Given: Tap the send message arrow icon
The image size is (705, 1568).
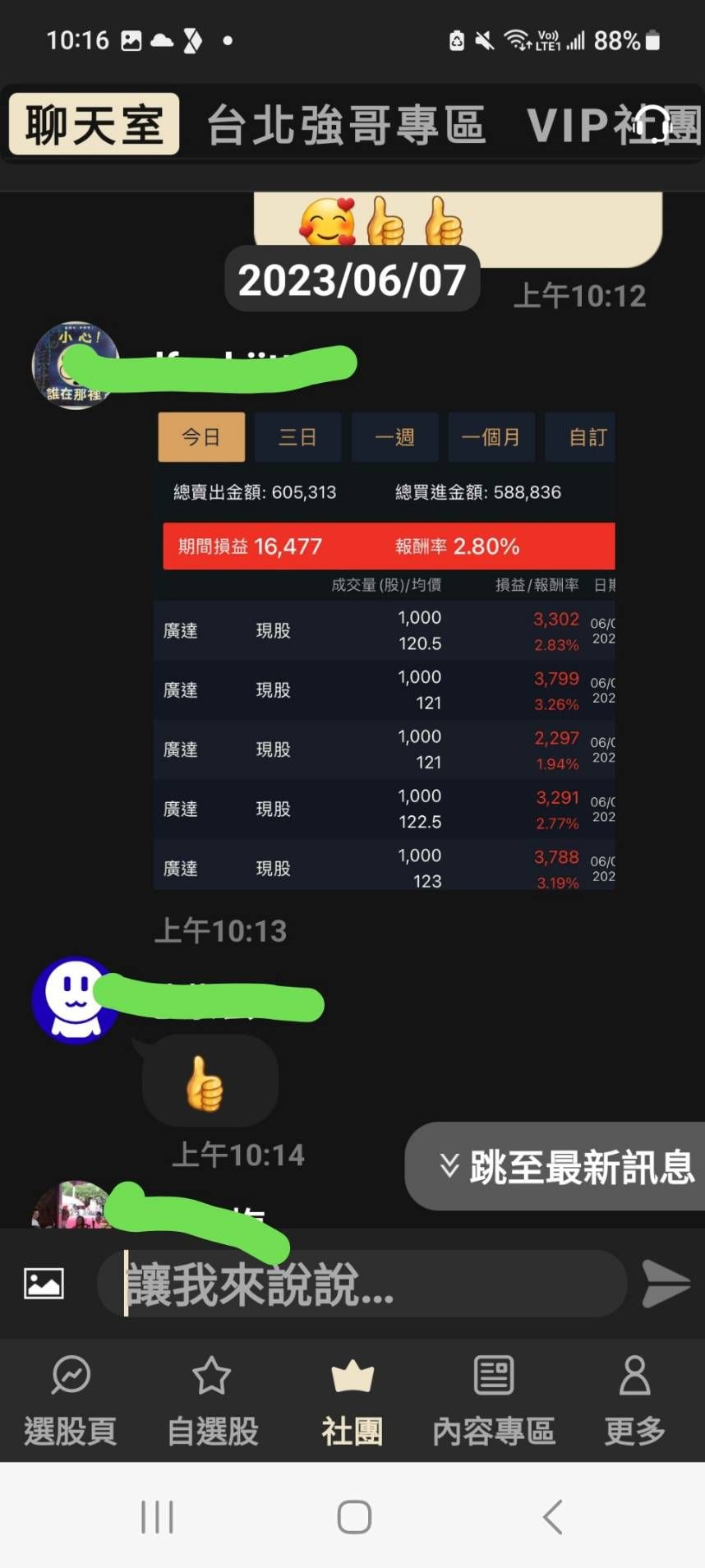Looking at the screenshot, I should click(x=666, y=1282).
